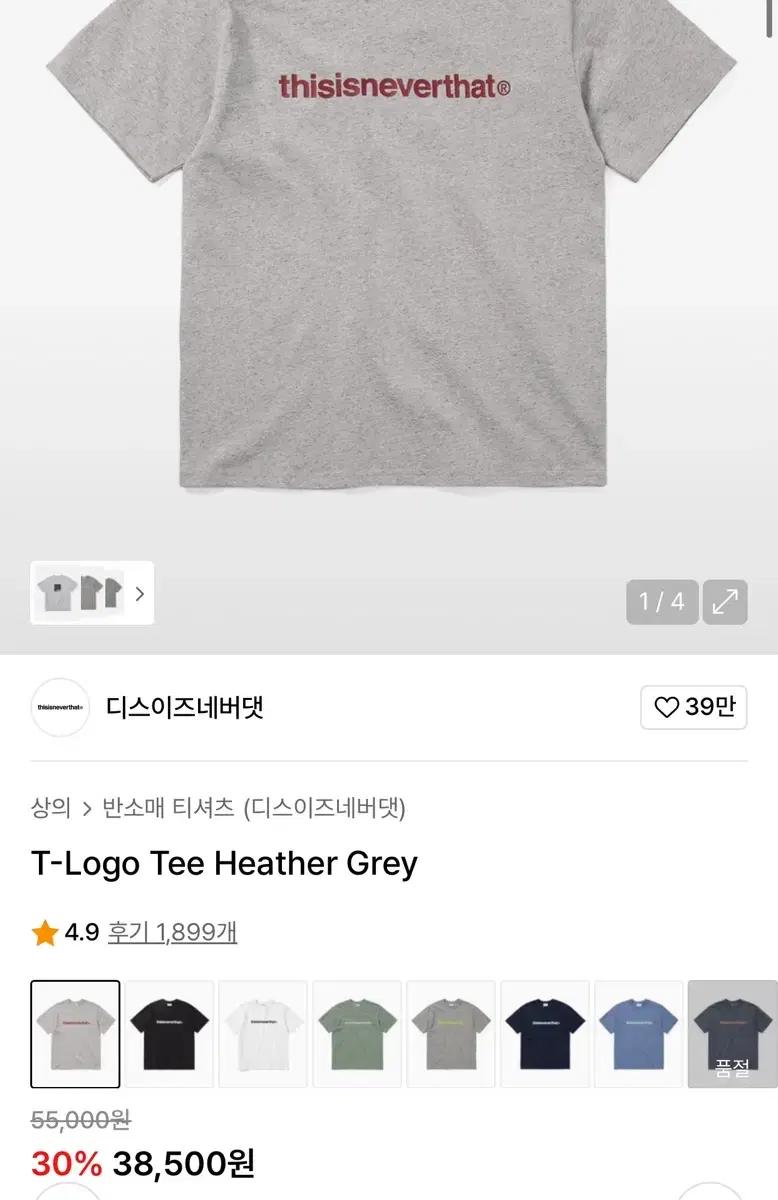View the sold-out 품절 color option

coord(732,1033)
